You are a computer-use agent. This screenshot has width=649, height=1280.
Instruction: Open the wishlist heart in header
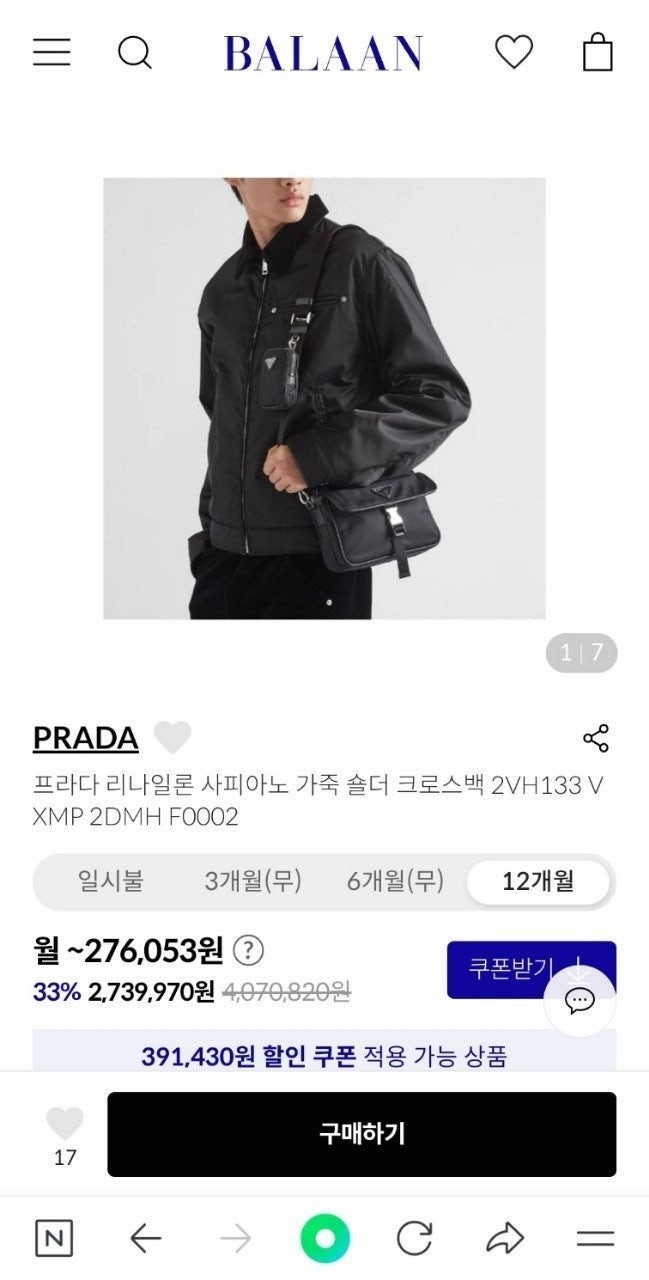(514, 52)
